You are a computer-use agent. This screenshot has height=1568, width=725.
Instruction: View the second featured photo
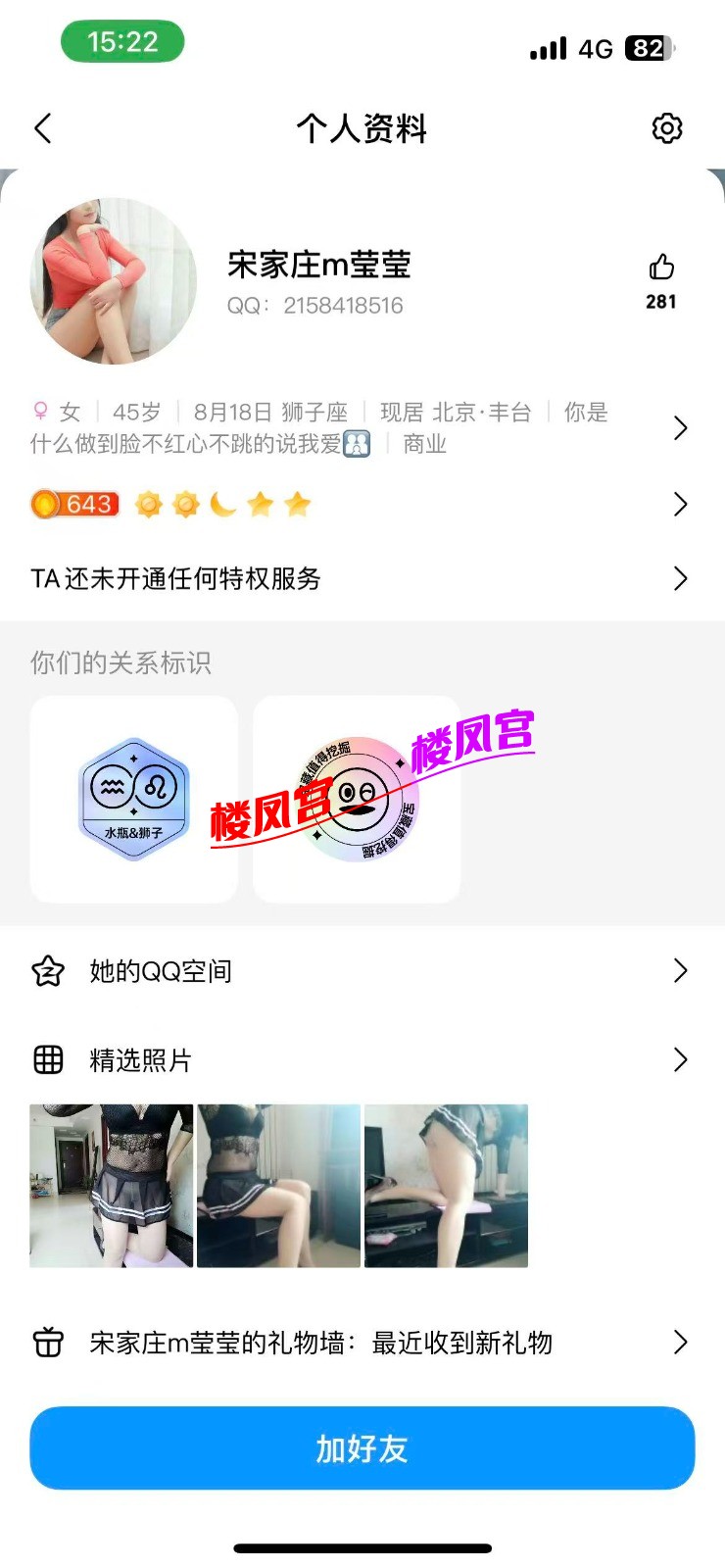click(x=279, y=1186)
